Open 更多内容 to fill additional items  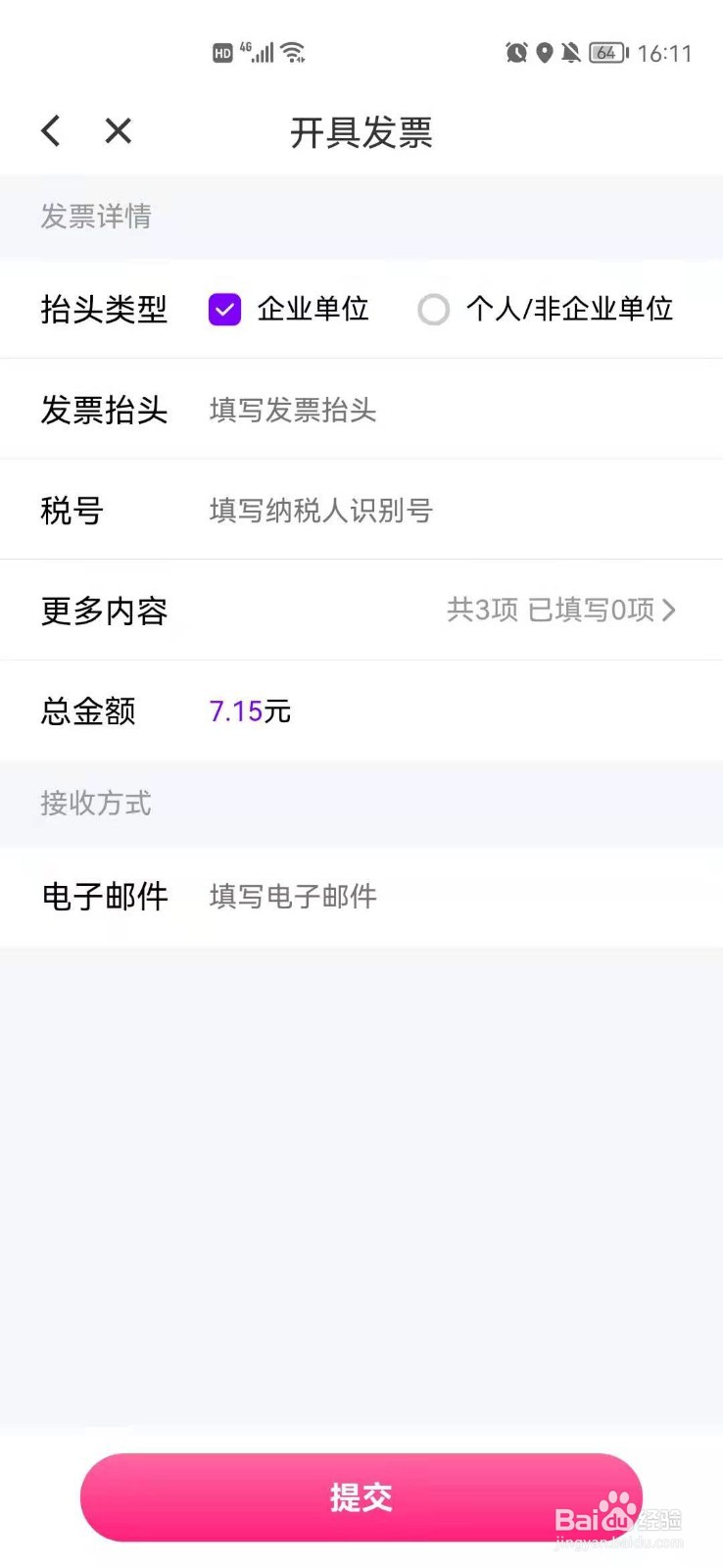tap(104, 610)
